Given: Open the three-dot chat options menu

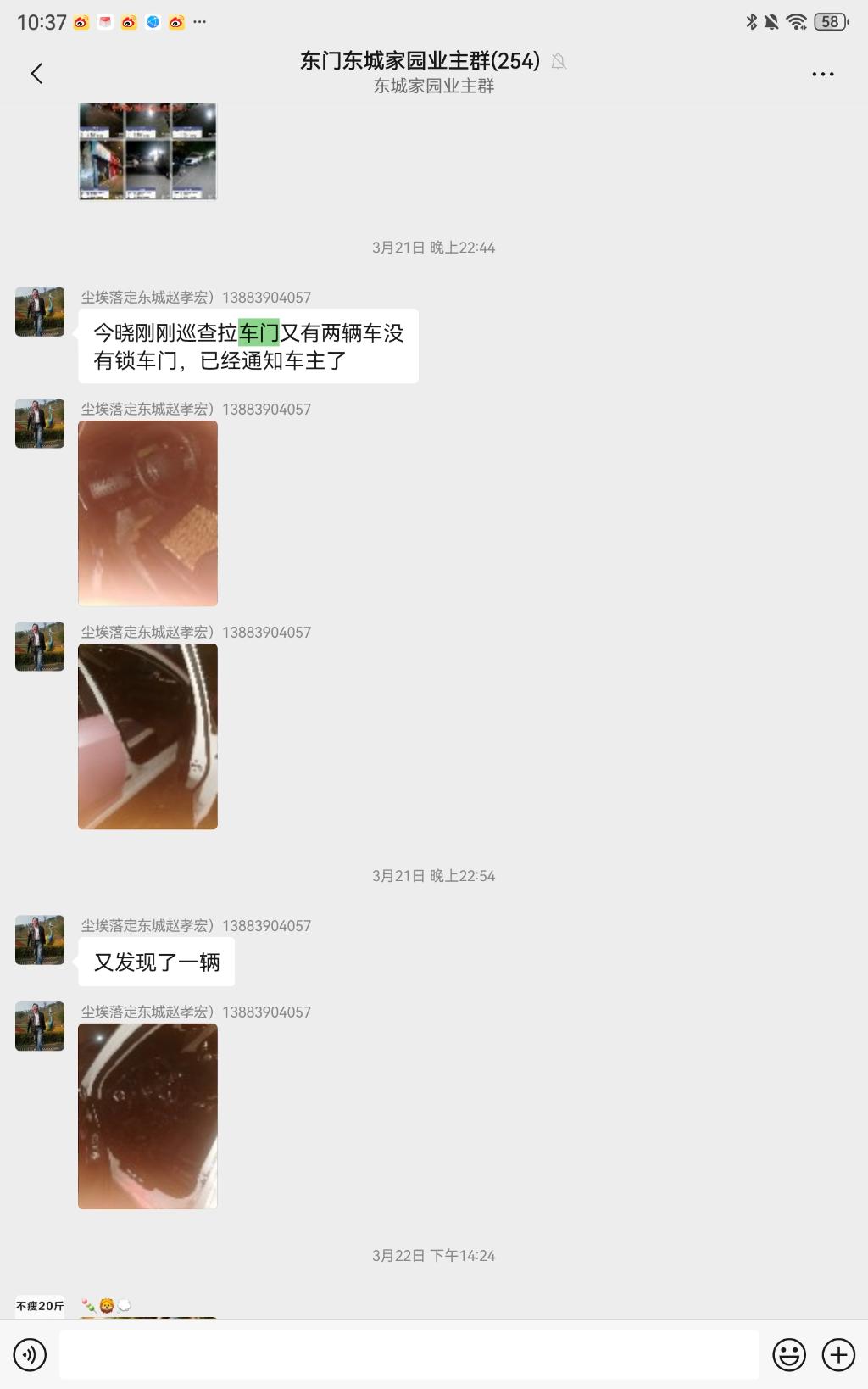Looking at the screenshot, I should [x=822, y=75].
